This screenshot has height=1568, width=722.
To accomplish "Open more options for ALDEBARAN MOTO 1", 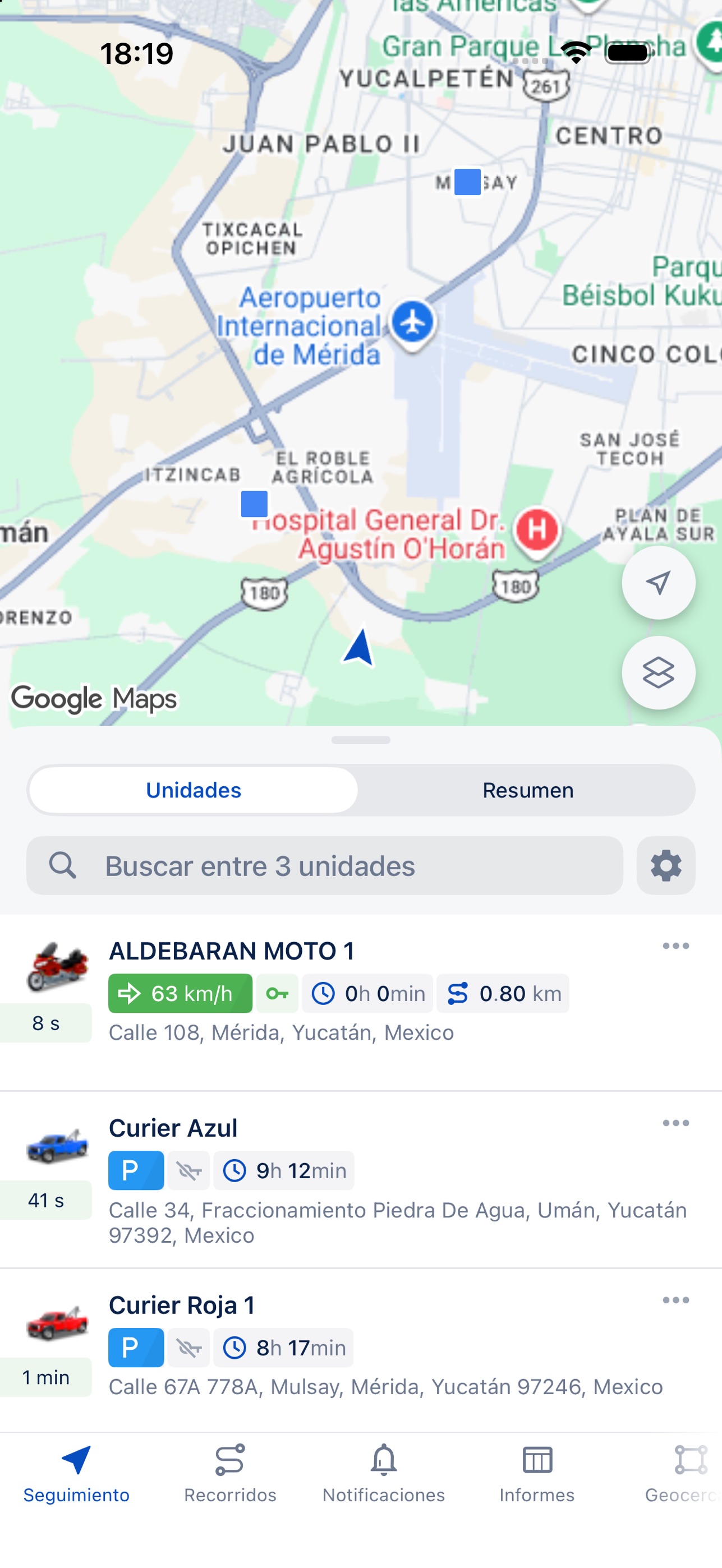I will [x=676, y=946].
